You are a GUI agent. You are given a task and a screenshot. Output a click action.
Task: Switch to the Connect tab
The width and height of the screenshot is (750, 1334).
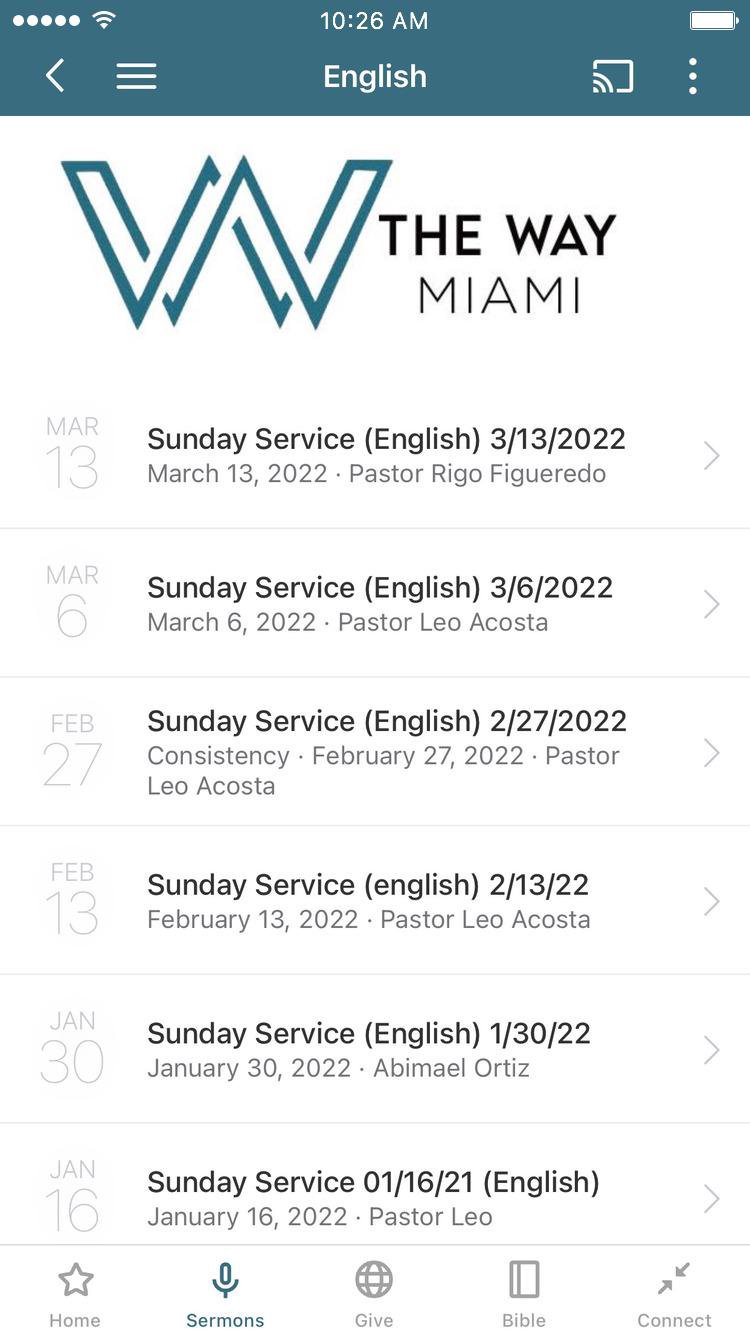coord(674,1292)
